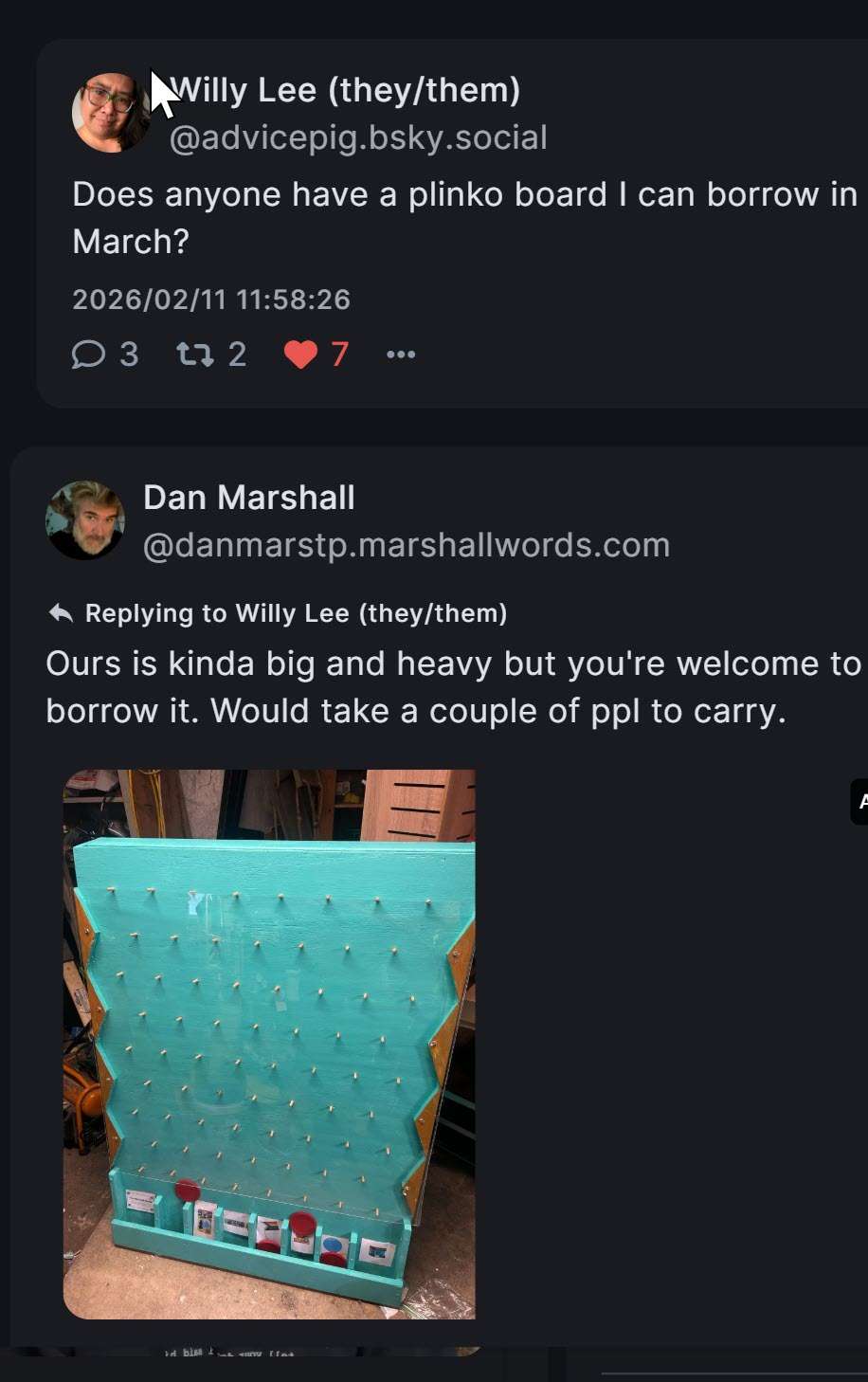Repost Willy Lee's plinko board post
Screen dimensions: 868x1382
[x=195, y=355]
